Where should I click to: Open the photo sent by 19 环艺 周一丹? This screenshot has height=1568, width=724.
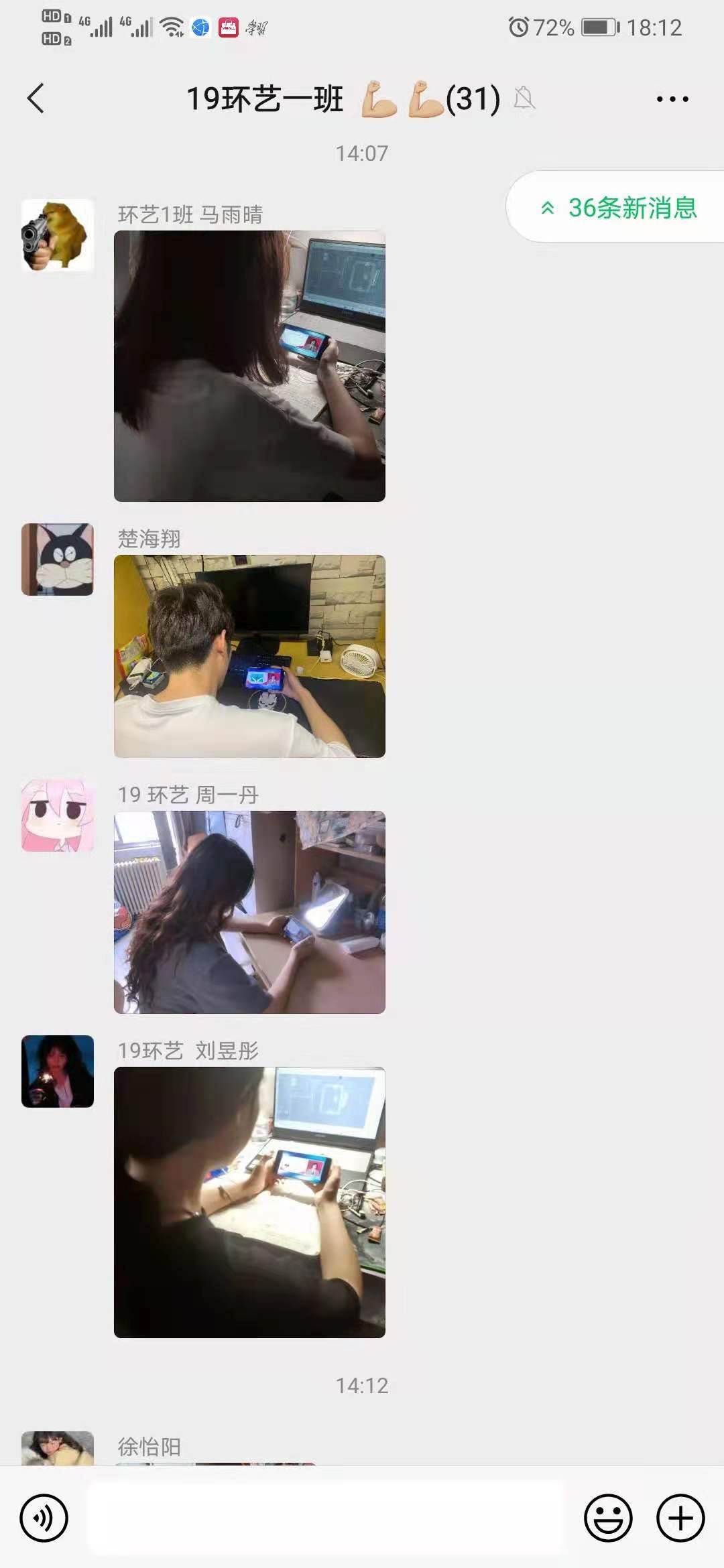point(249,912)
